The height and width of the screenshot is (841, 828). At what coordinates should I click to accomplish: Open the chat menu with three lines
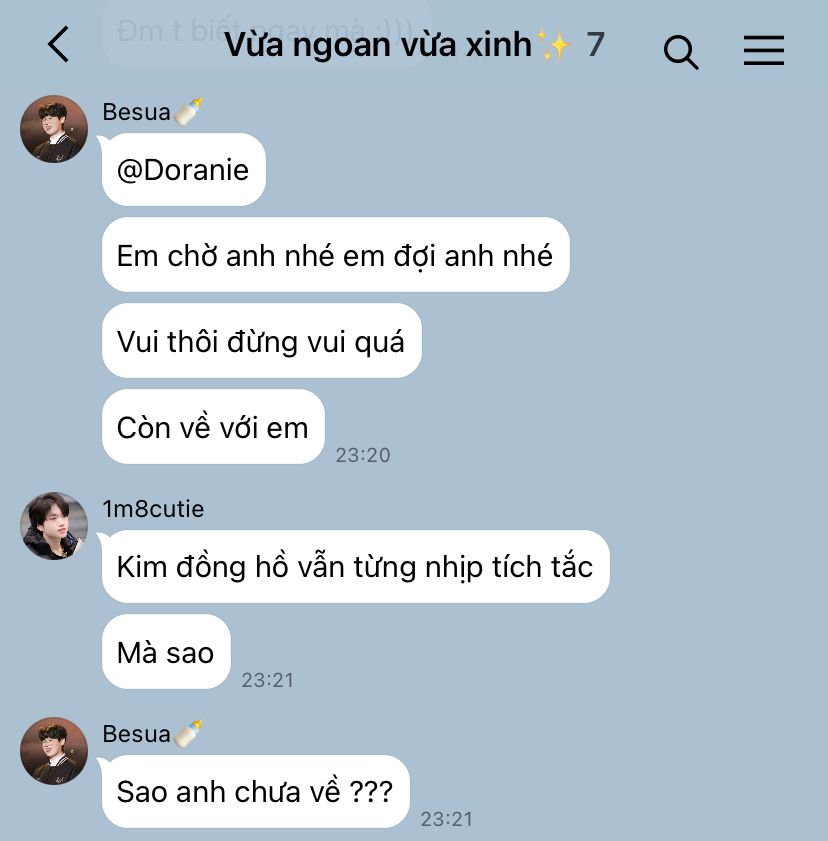point(763,49)
